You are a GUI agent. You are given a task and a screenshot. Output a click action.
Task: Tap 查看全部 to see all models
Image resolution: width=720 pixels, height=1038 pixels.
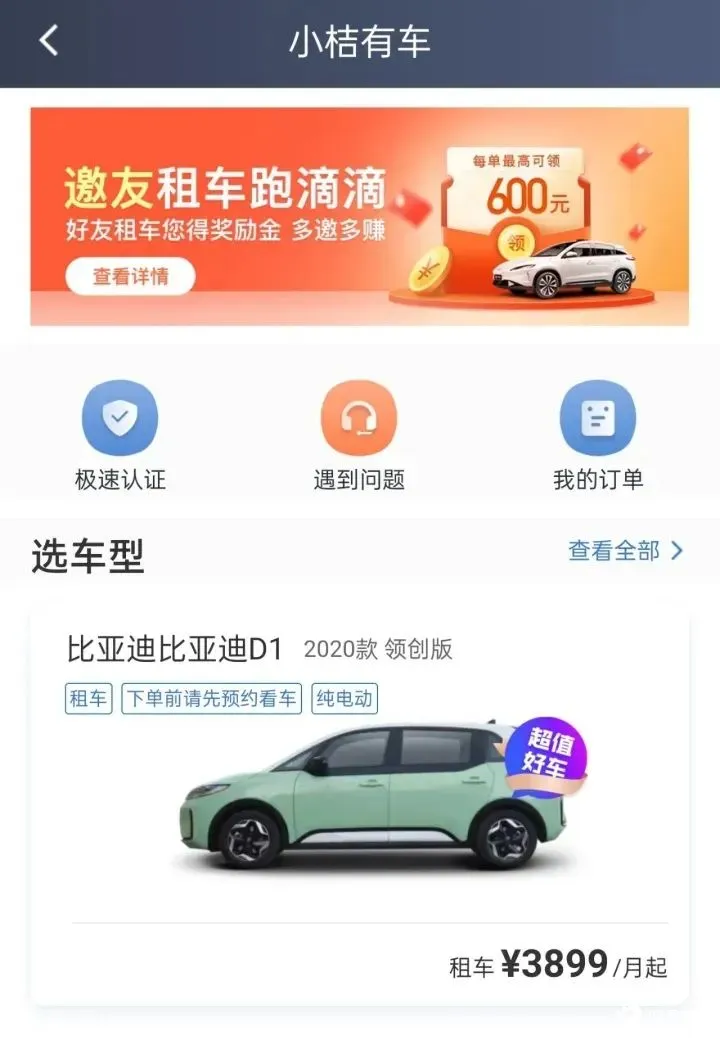[625, 550]
